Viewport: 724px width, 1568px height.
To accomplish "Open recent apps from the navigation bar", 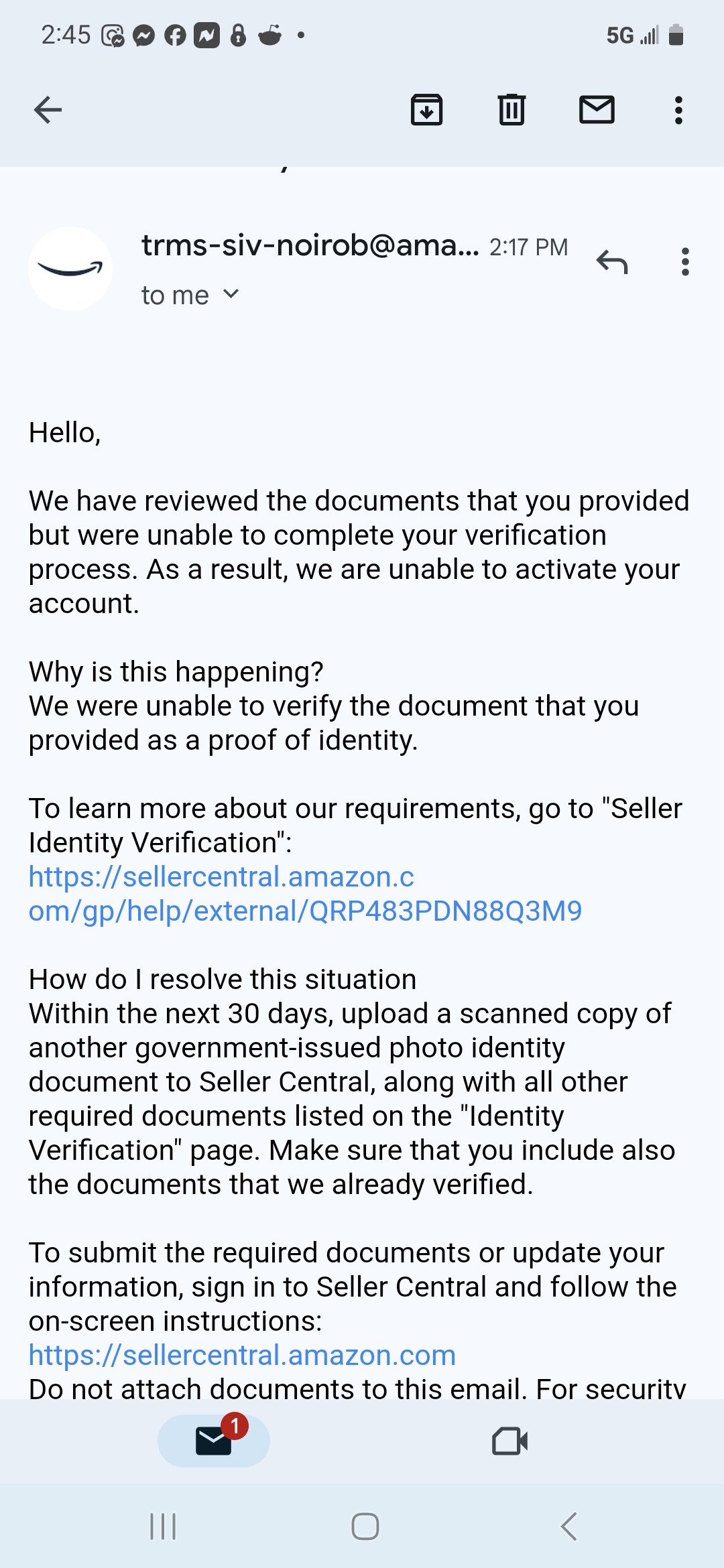I will [163, 1526].
